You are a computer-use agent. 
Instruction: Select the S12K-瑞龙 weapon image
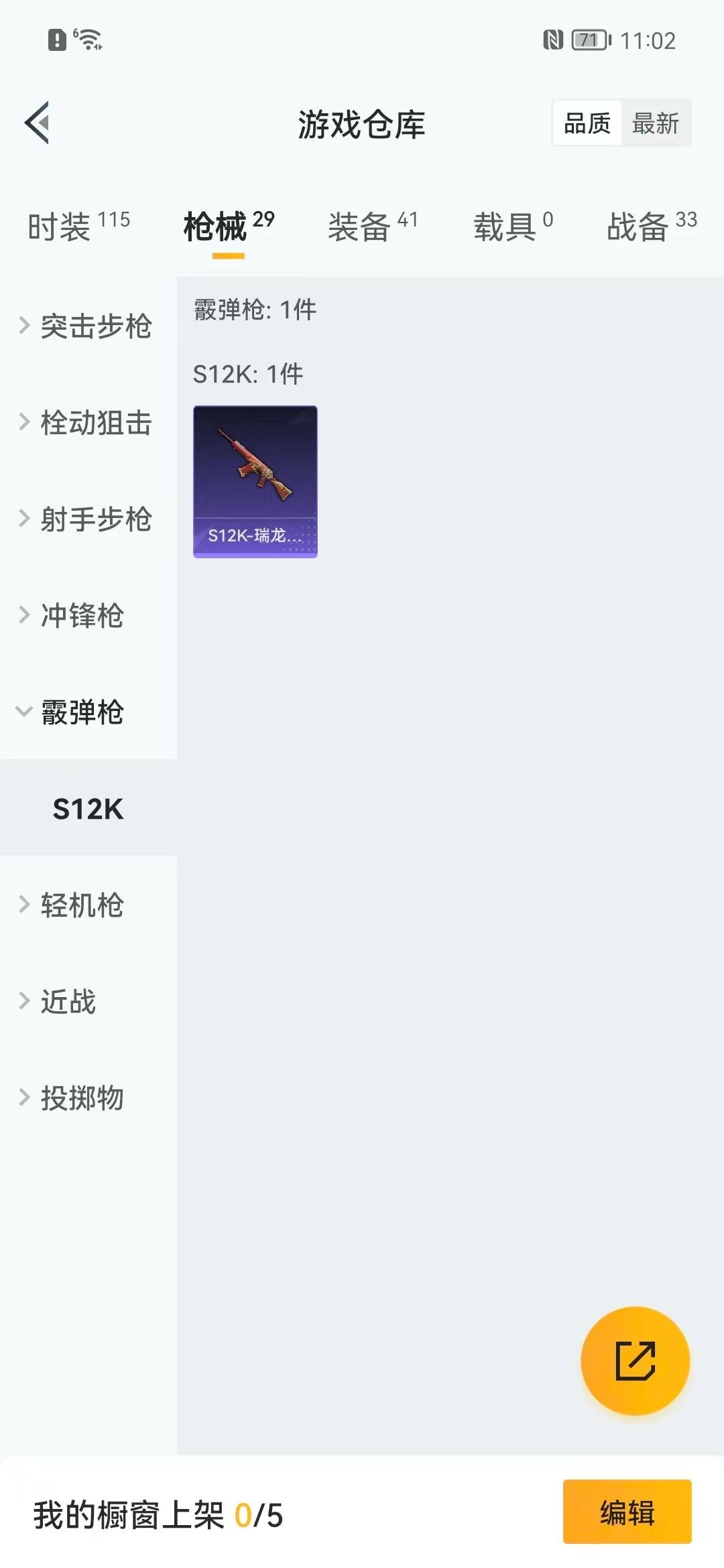pos(255,469)
